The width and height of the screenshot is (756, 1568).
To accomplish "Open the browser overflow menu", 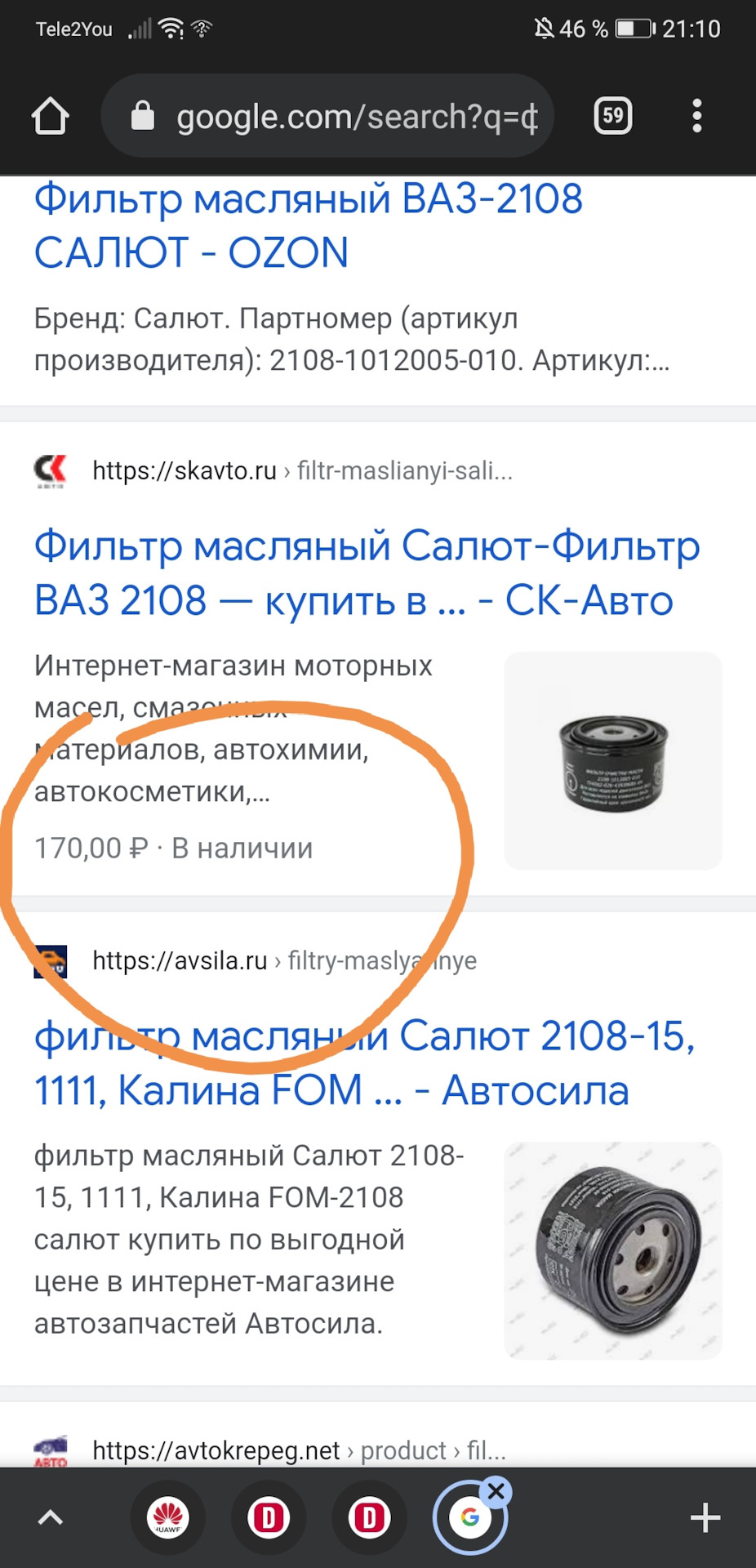I will click(696, 116).
